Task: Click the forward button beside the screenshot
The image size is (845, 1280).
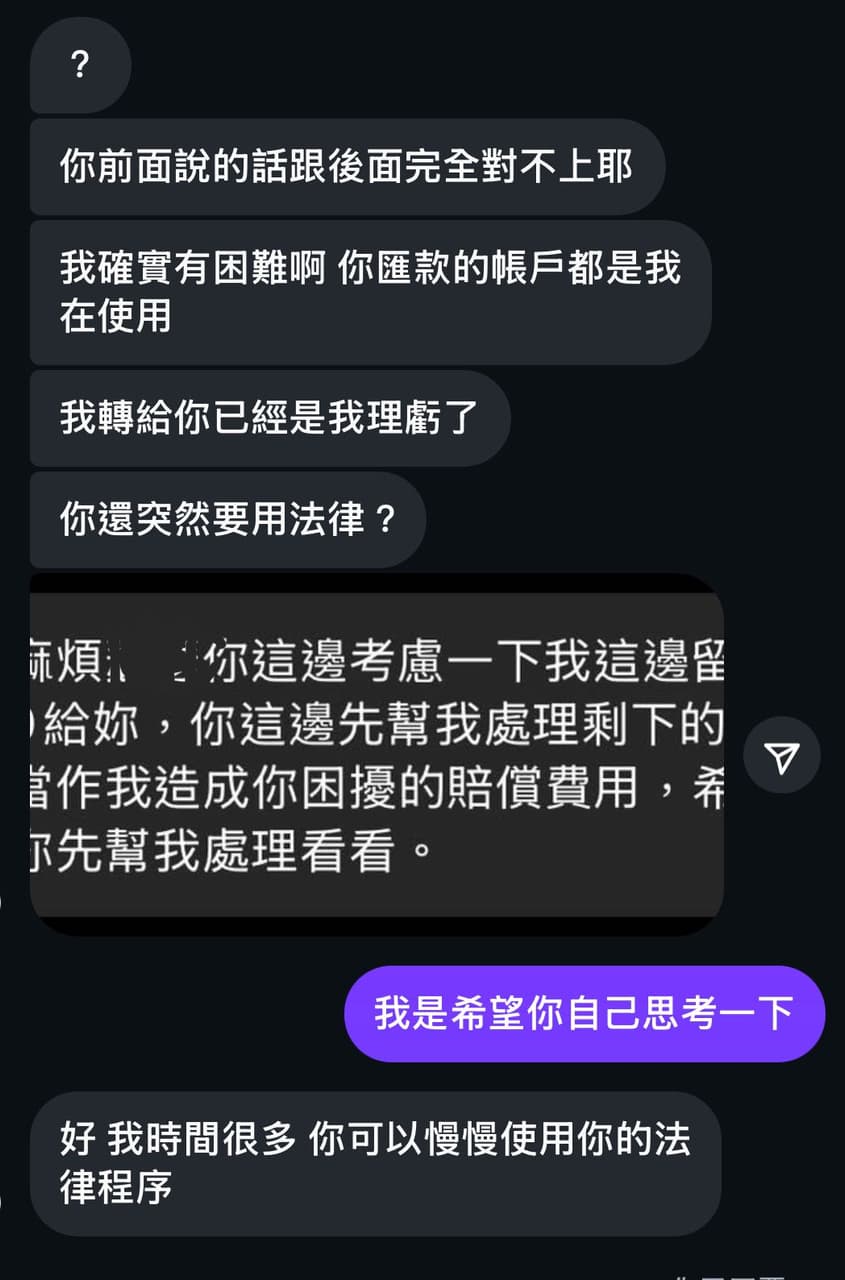Action: pyautogui.click(x=781, y=755)
